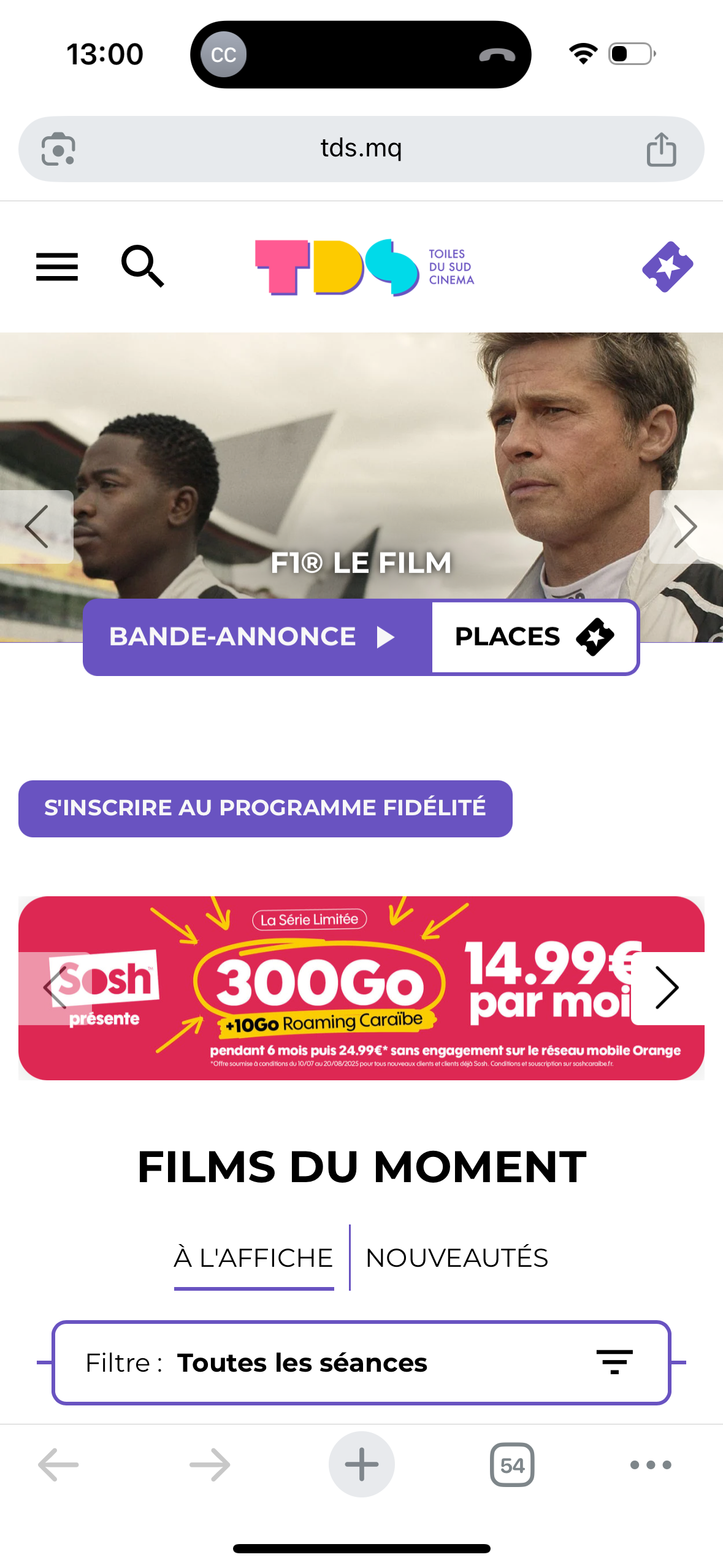This screenshot has height=1568, width=723.
Task: Go to previous advertisement banner
Action: 55,988
